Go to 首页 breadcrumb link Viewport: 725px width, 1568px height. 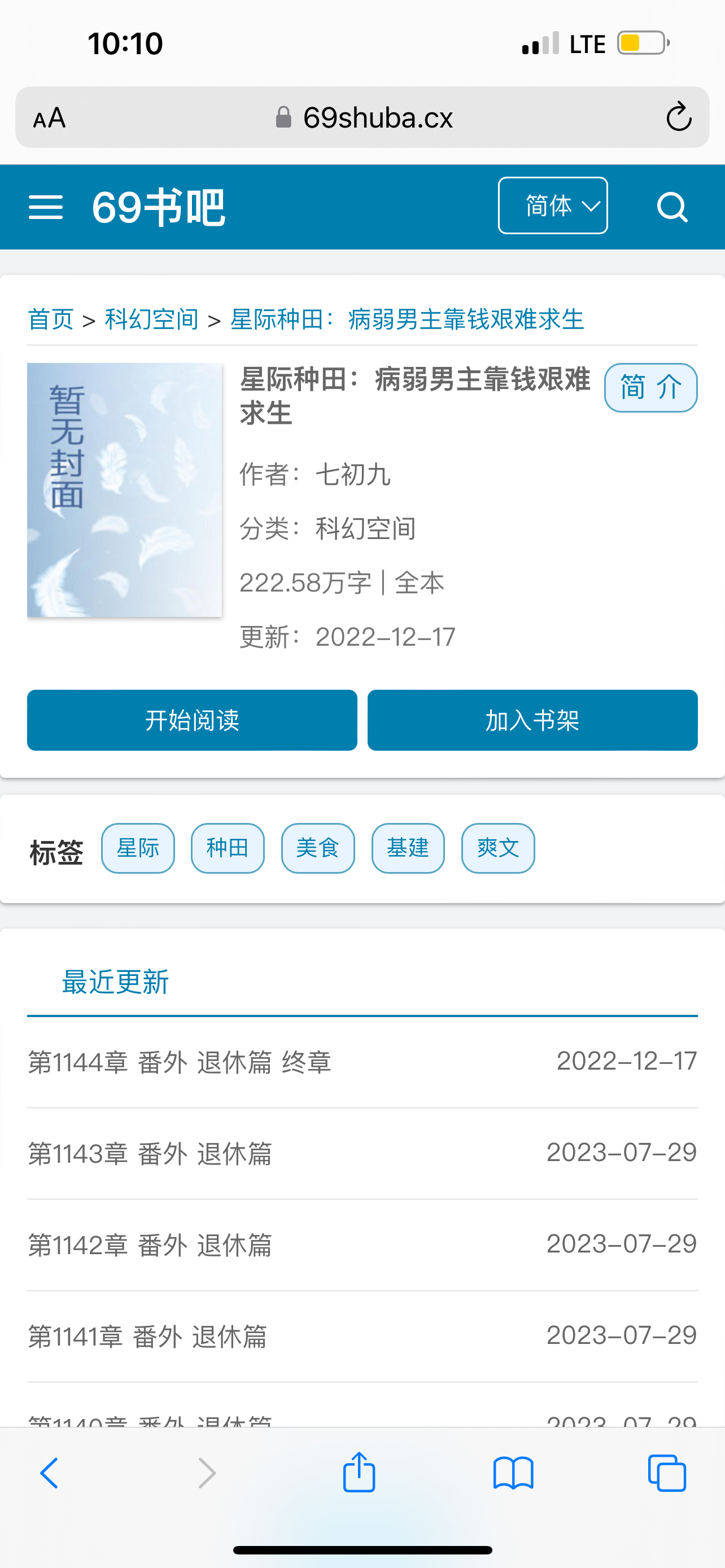pyautogui.click(x=50, y=319)
